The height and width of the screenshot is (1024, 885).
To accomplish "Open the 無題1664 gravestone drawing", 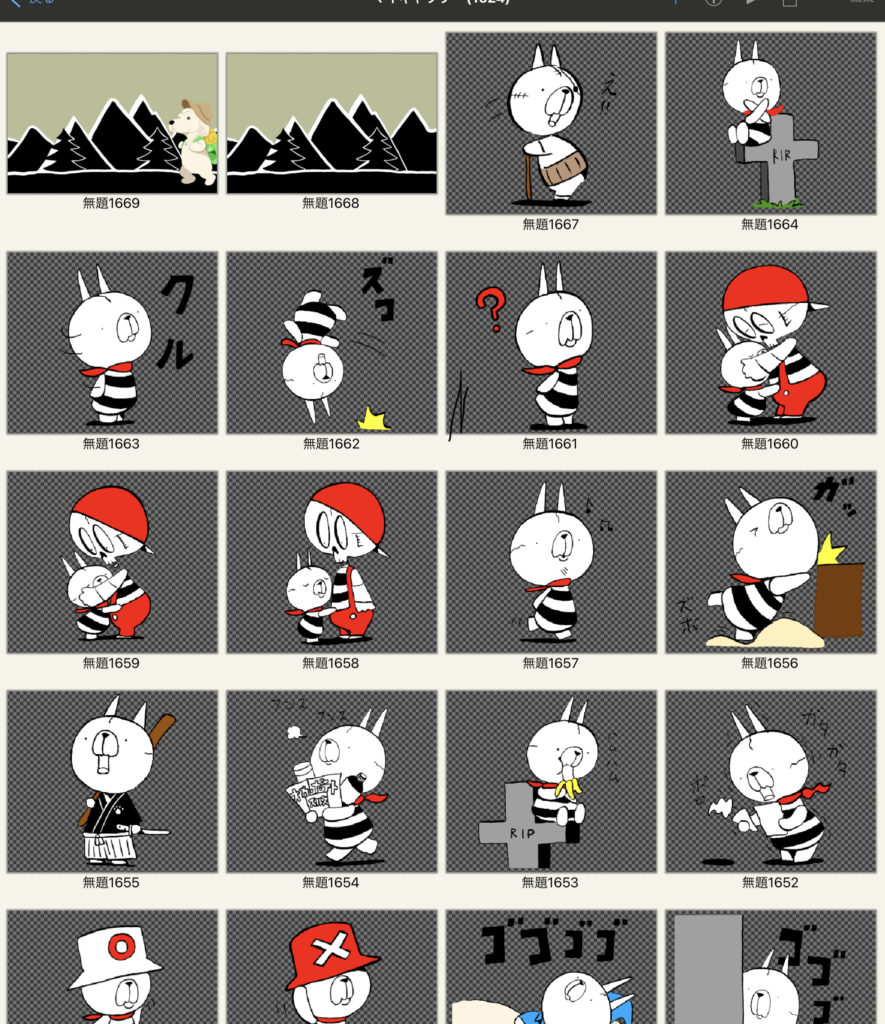I will pyautogui.click(x=770, y=123).
